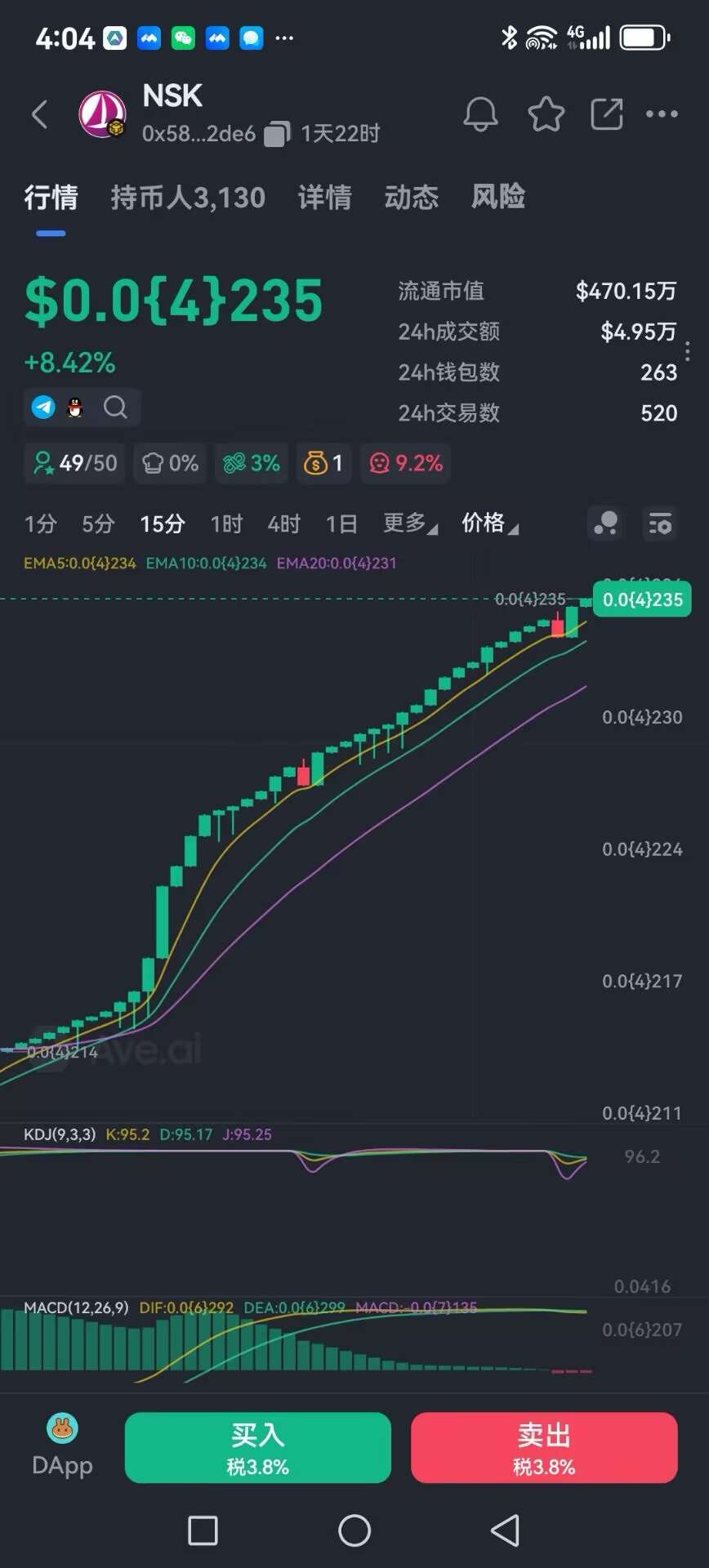Expand the 更多 interval dropdown
The height and width of the screenshot is (1568, 709).
pyautogui.click(x=410, y=523)
